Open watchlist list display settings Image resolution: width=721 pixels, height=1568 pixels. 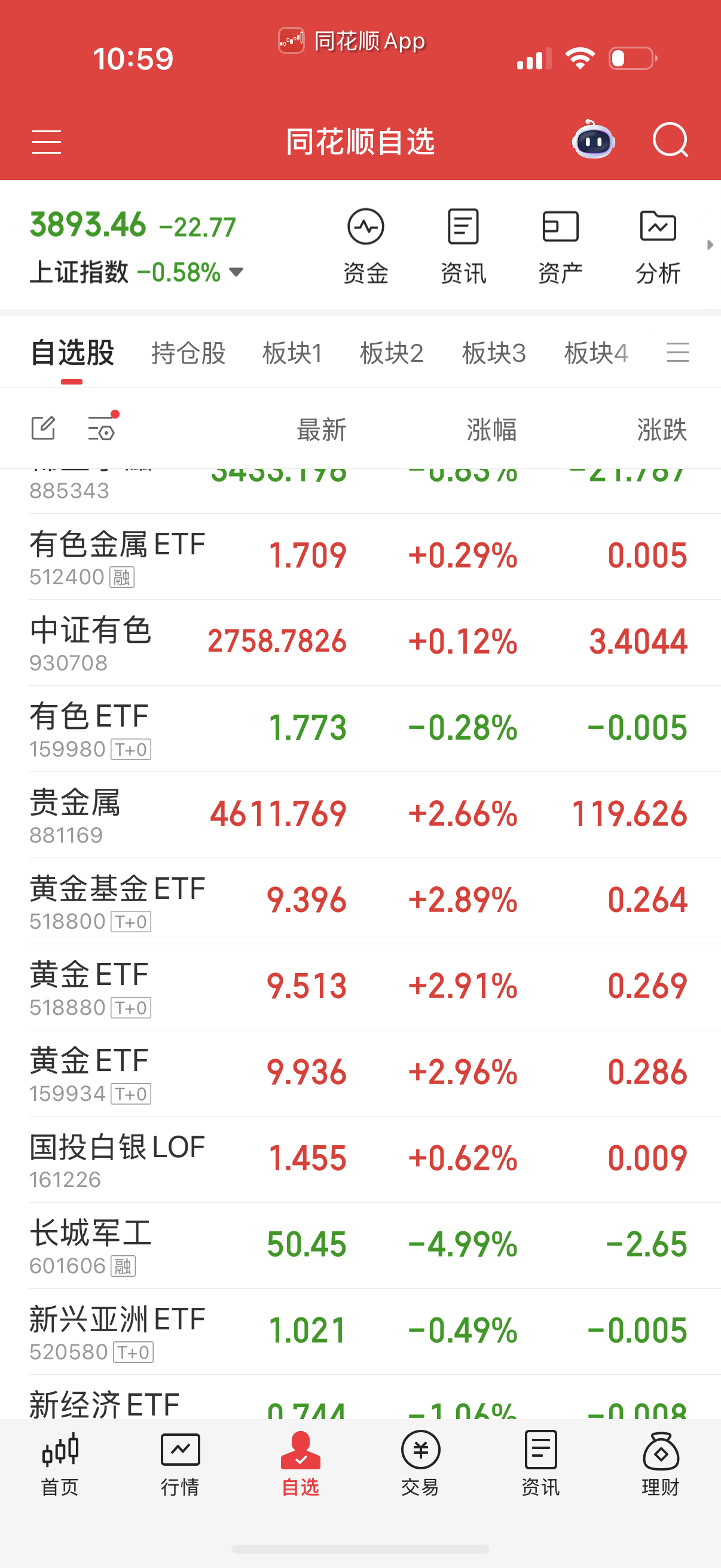[102, 428]
